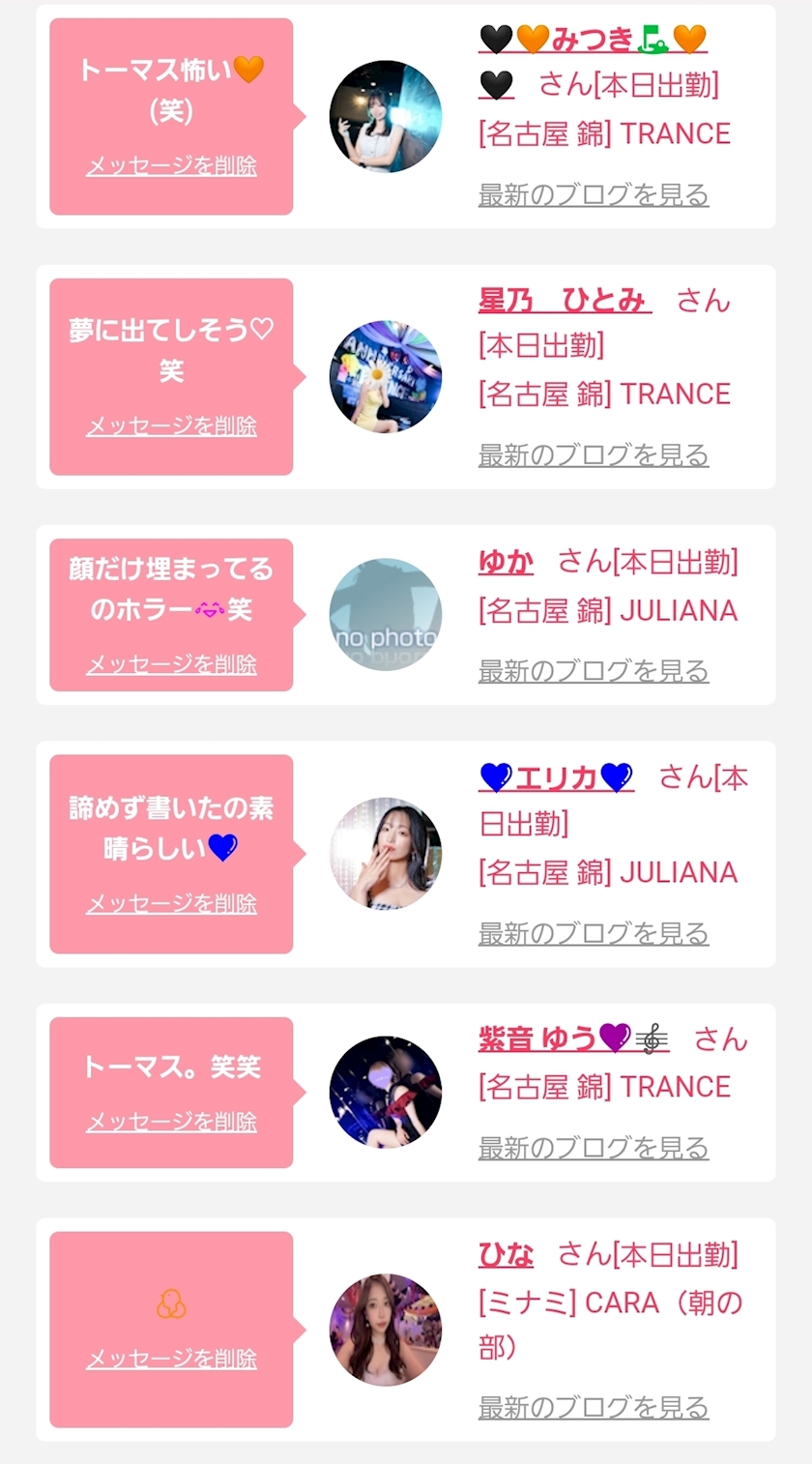Delete the message sent to ひな
This screenshot has height=1464, width=812.
coord(171,1359)
